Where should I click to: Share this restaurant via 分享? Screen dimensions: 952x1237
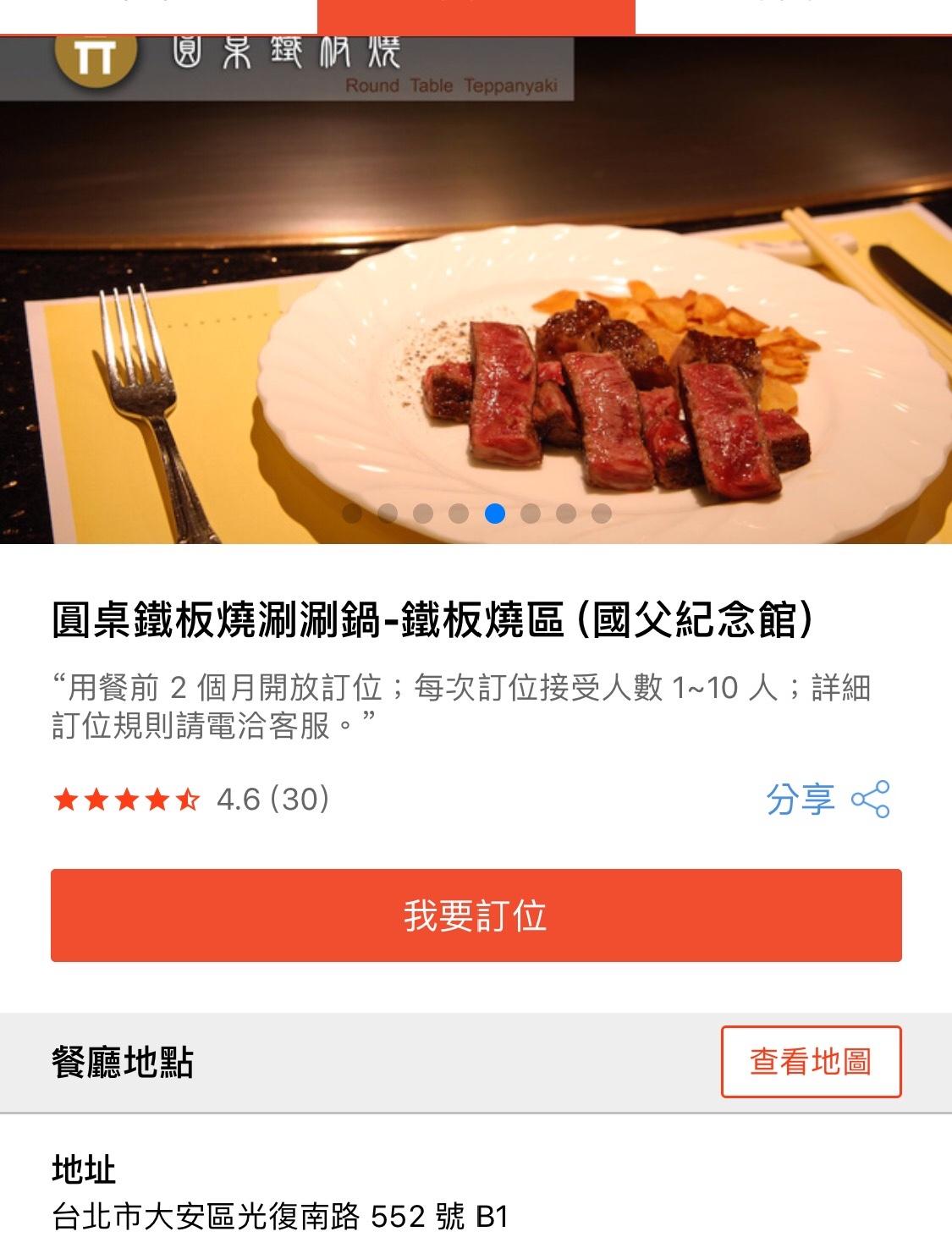pyautogui.click(x=827, y=800)
